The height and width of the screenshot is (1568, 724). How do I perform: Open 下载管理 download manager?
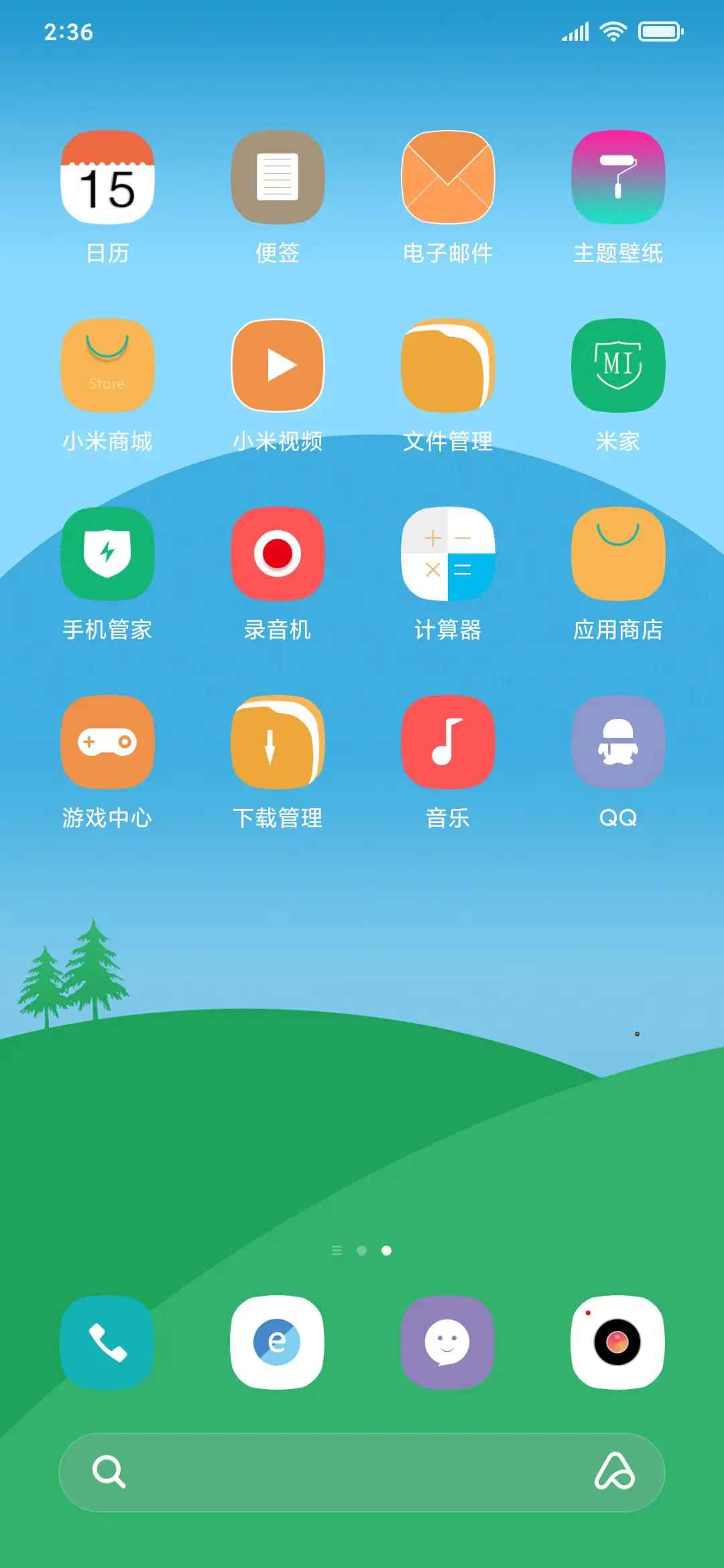point(278,740)
